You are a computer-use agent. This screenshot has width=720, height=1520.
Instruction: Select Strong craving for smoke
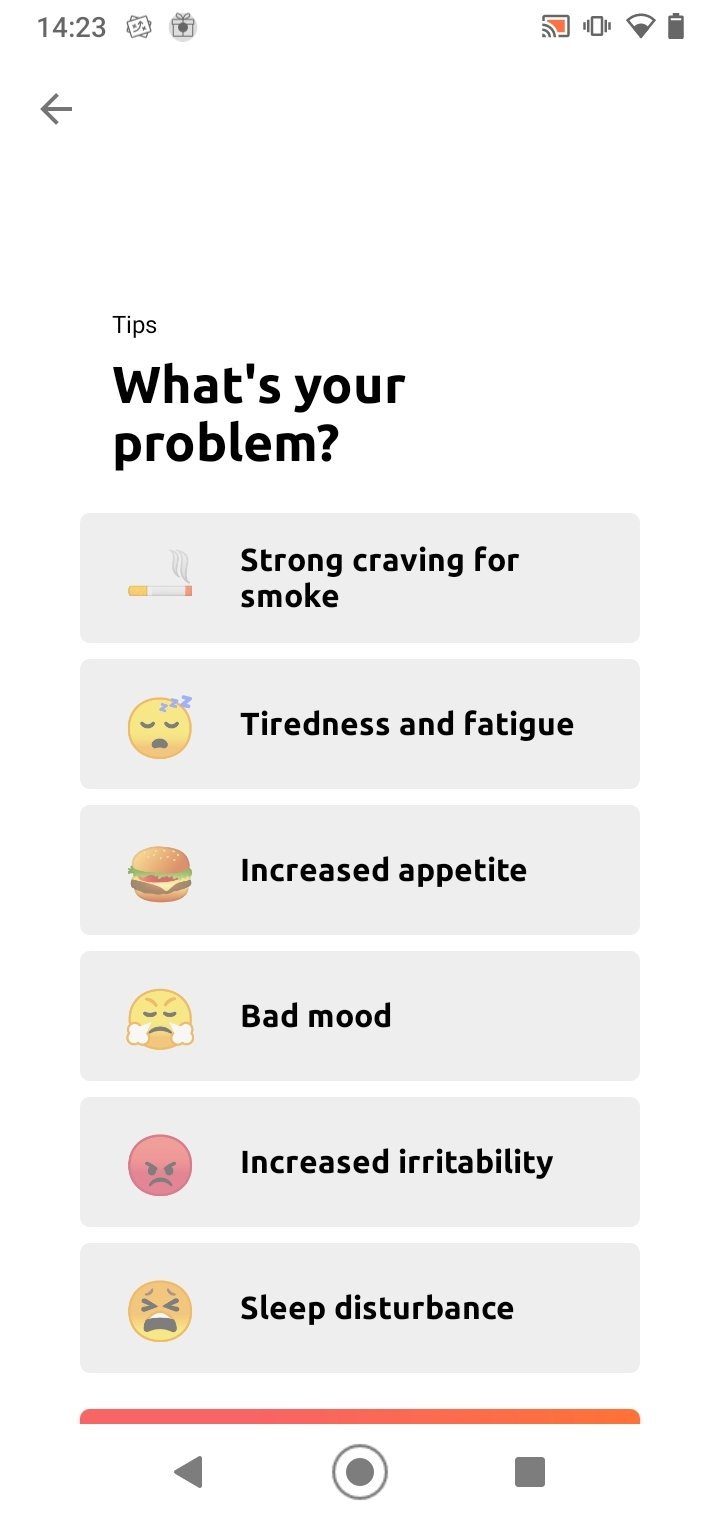coord(360,578)
